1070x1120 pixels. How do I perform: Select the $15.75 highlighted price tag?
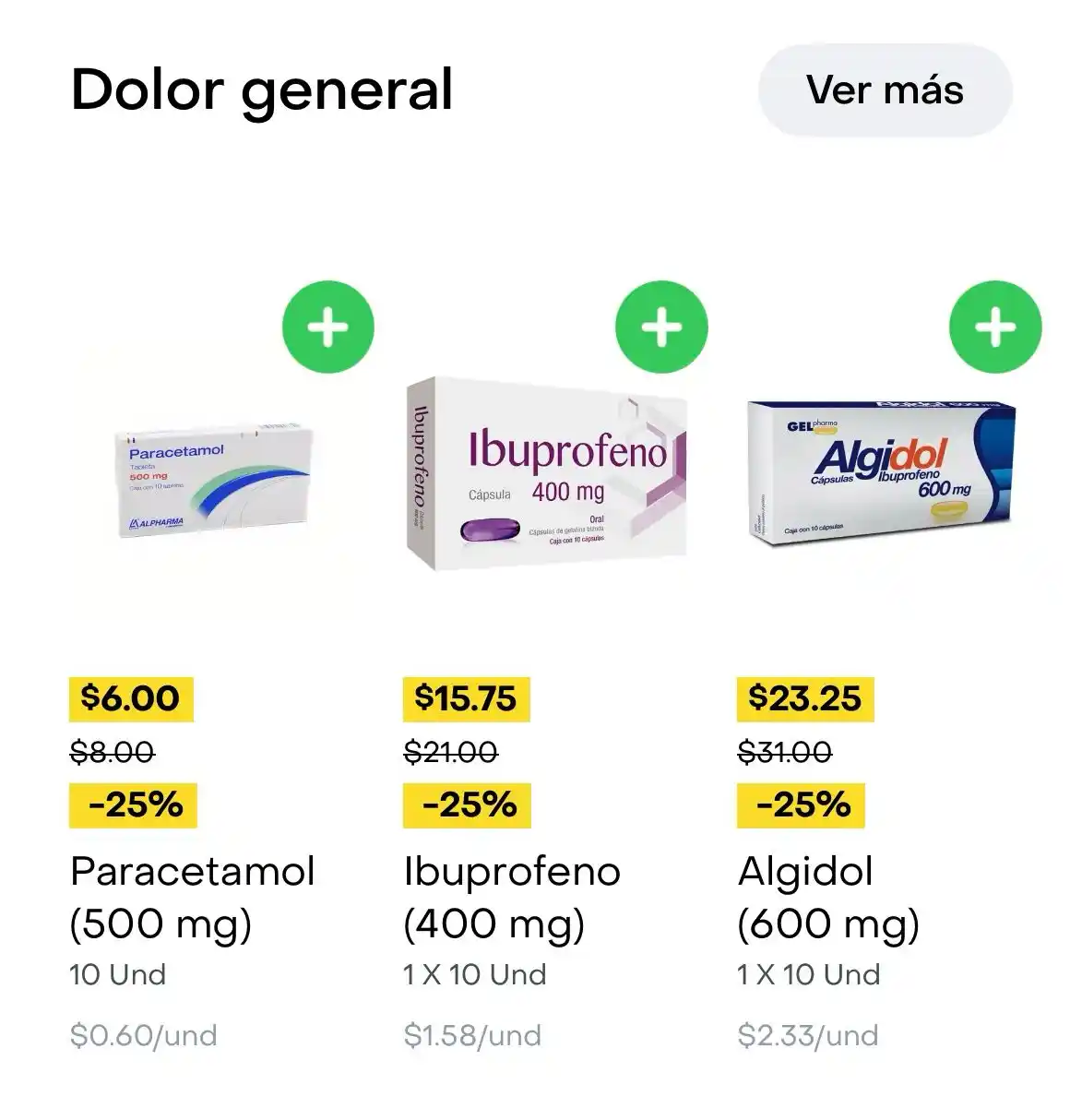click(466, 699)
